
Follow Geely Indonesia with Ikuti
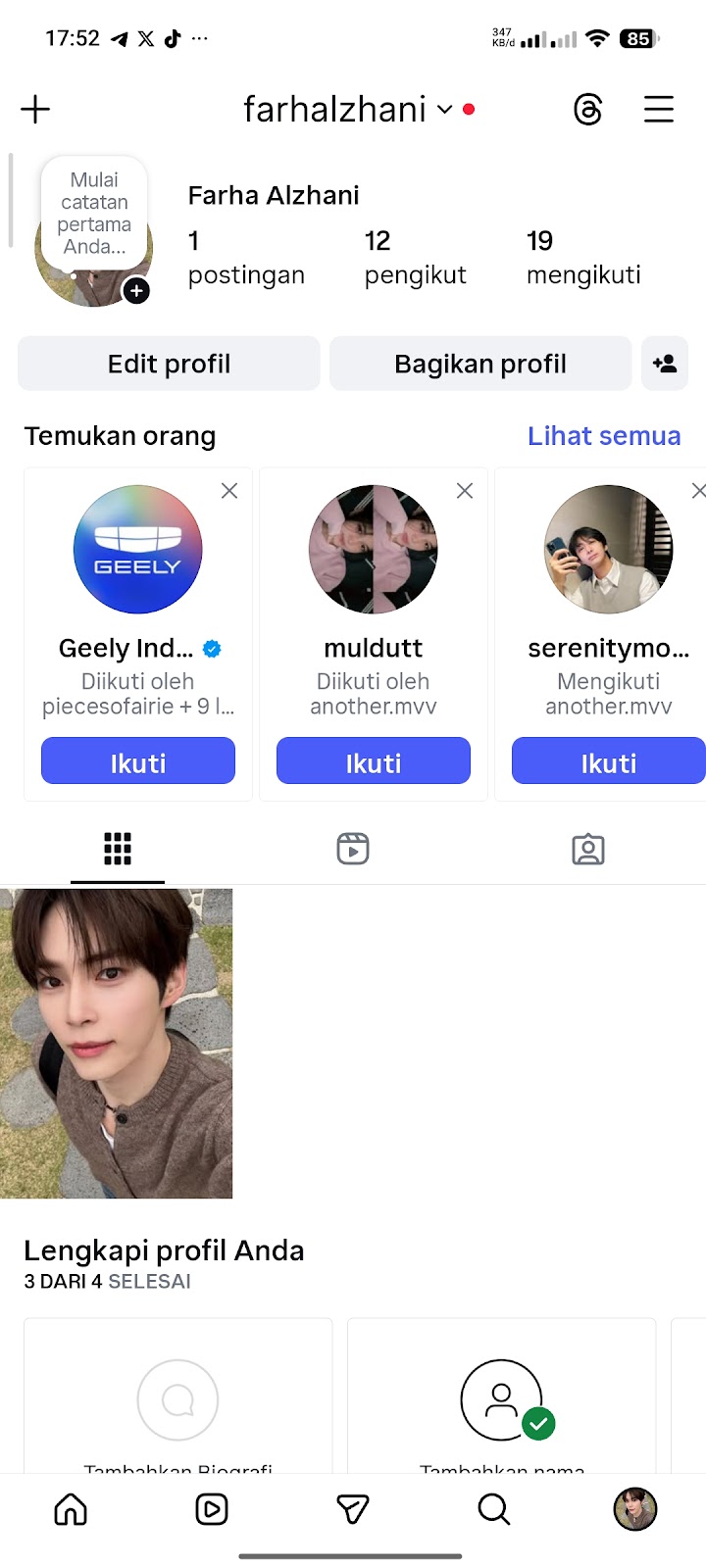point(138,761)
